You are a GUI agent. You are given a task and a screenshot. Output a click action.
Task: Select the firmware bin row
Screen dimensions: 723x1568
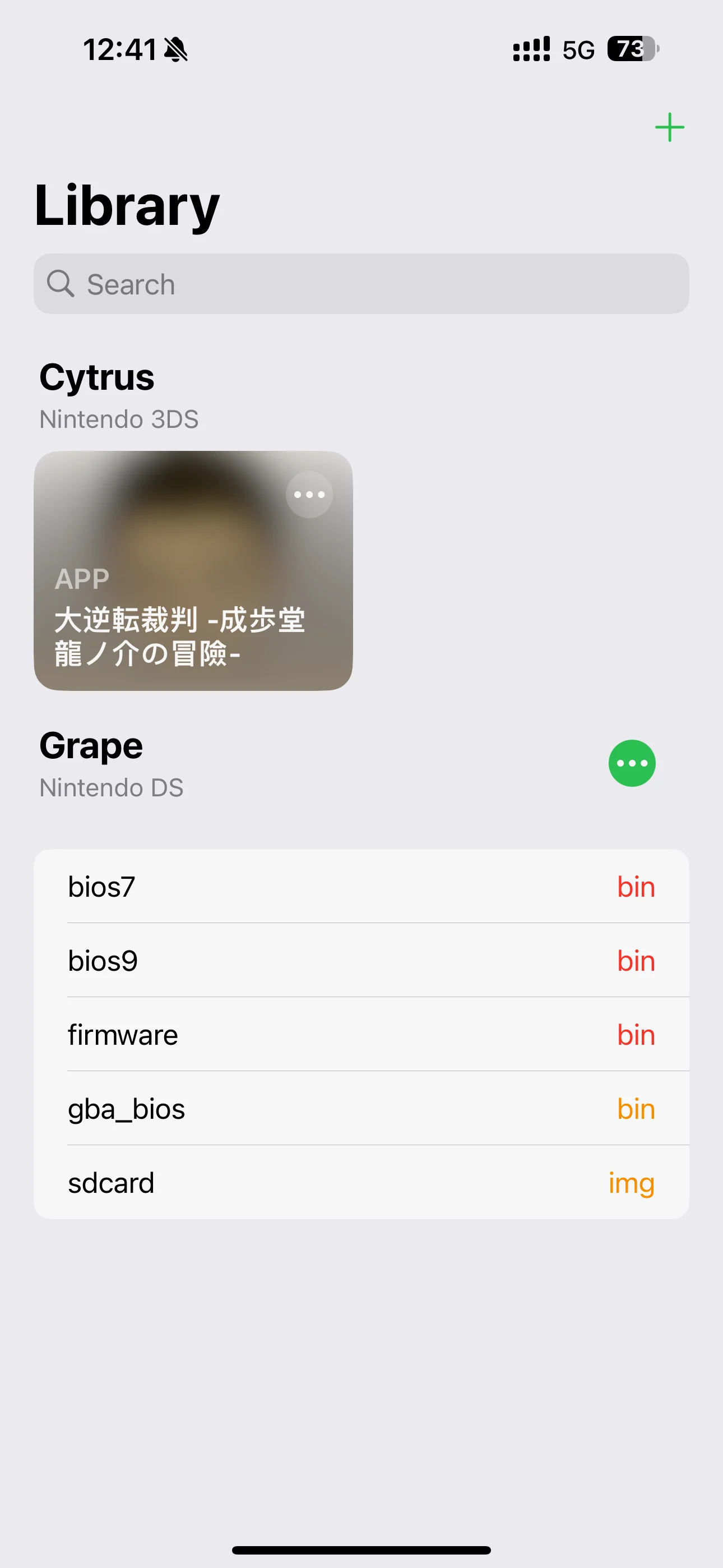point(361,1035)
